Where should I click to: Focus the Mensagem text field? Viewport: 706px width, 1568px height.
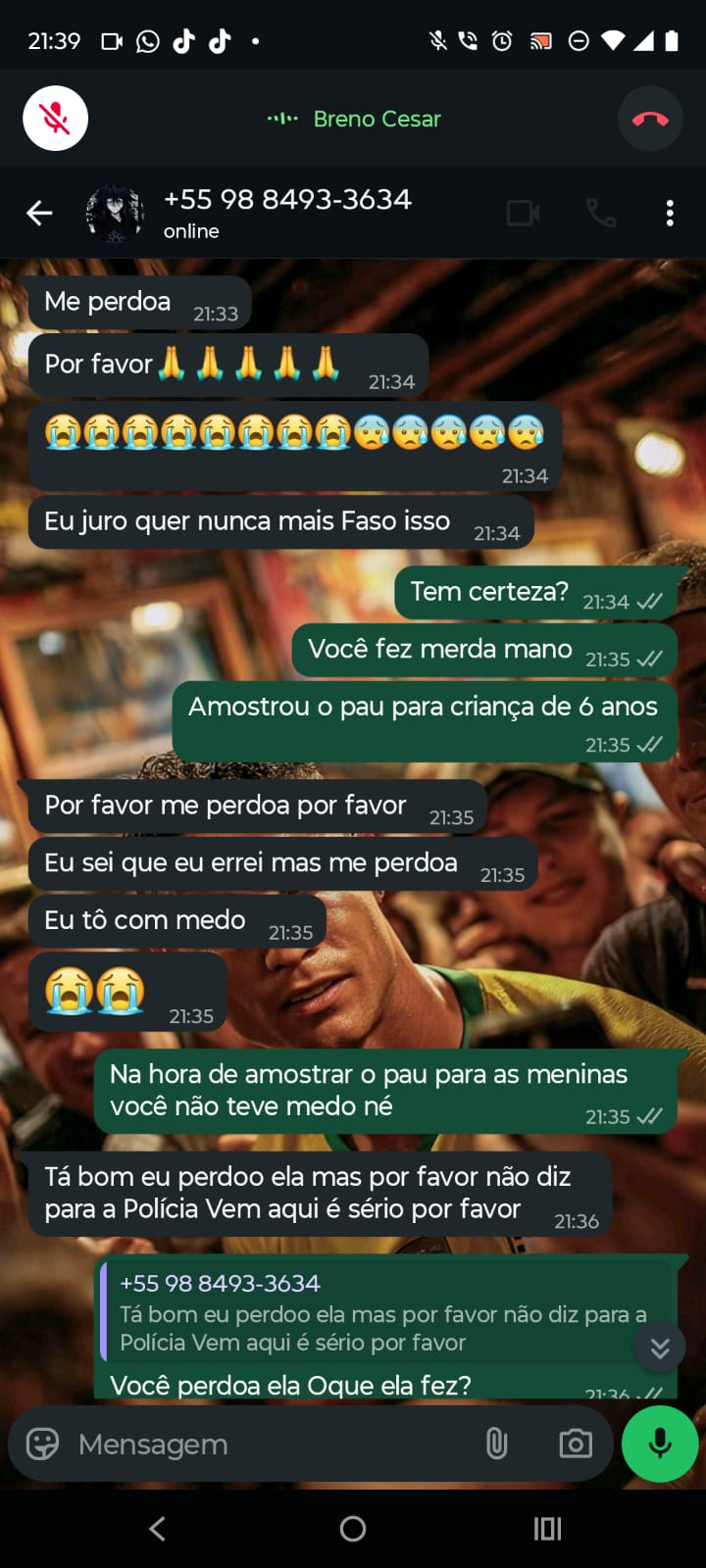point(265,1444)
